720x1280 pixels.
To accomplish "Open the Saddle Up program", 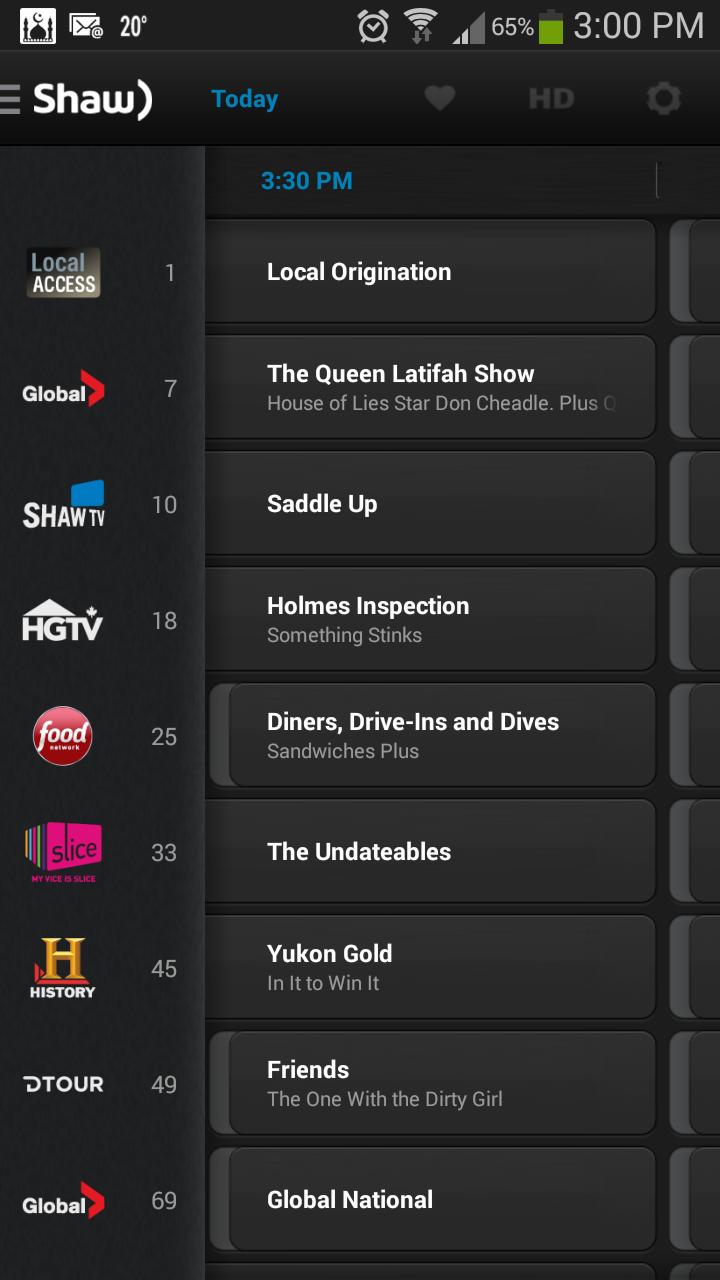I will pyautogui.click(x=430, y=504).
